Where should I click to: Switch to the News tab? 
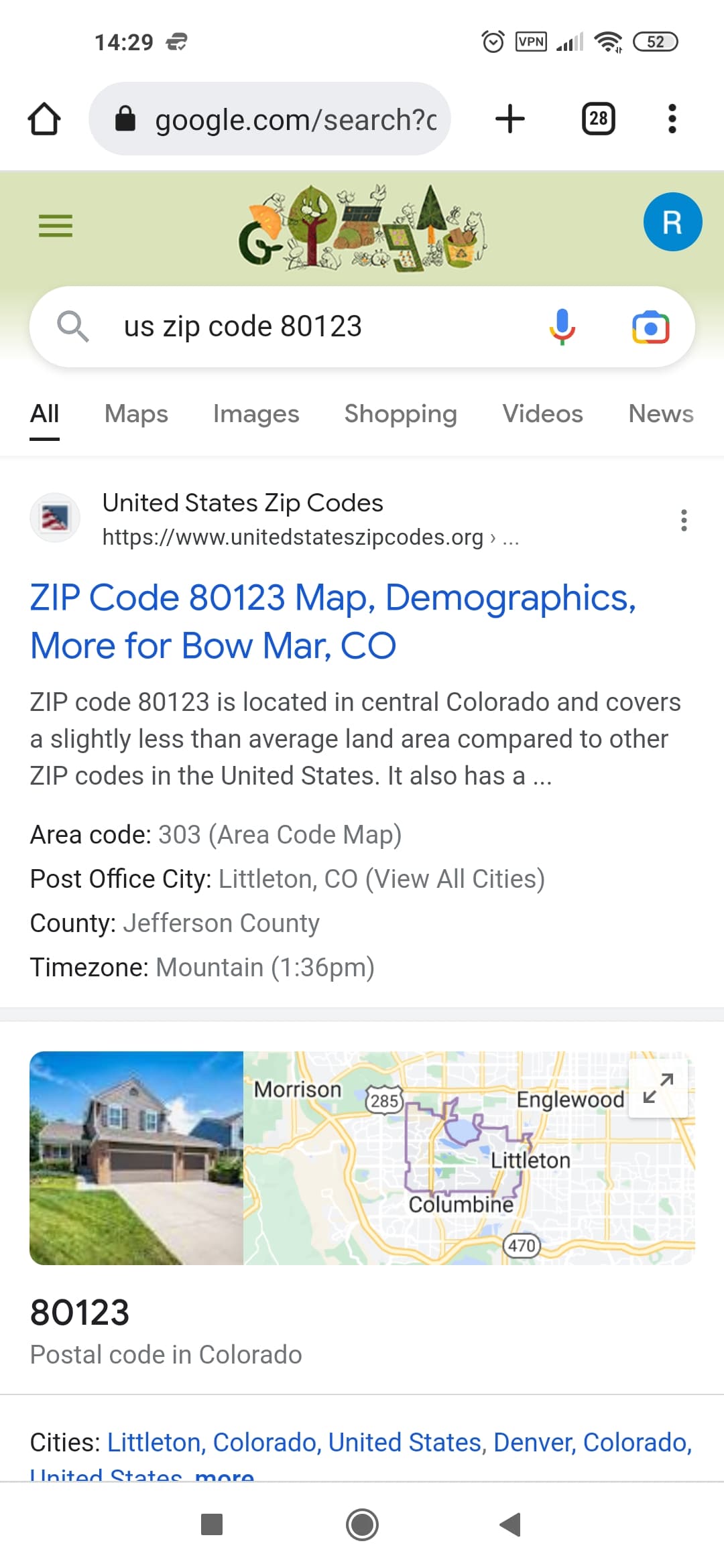tap(660, 414)
